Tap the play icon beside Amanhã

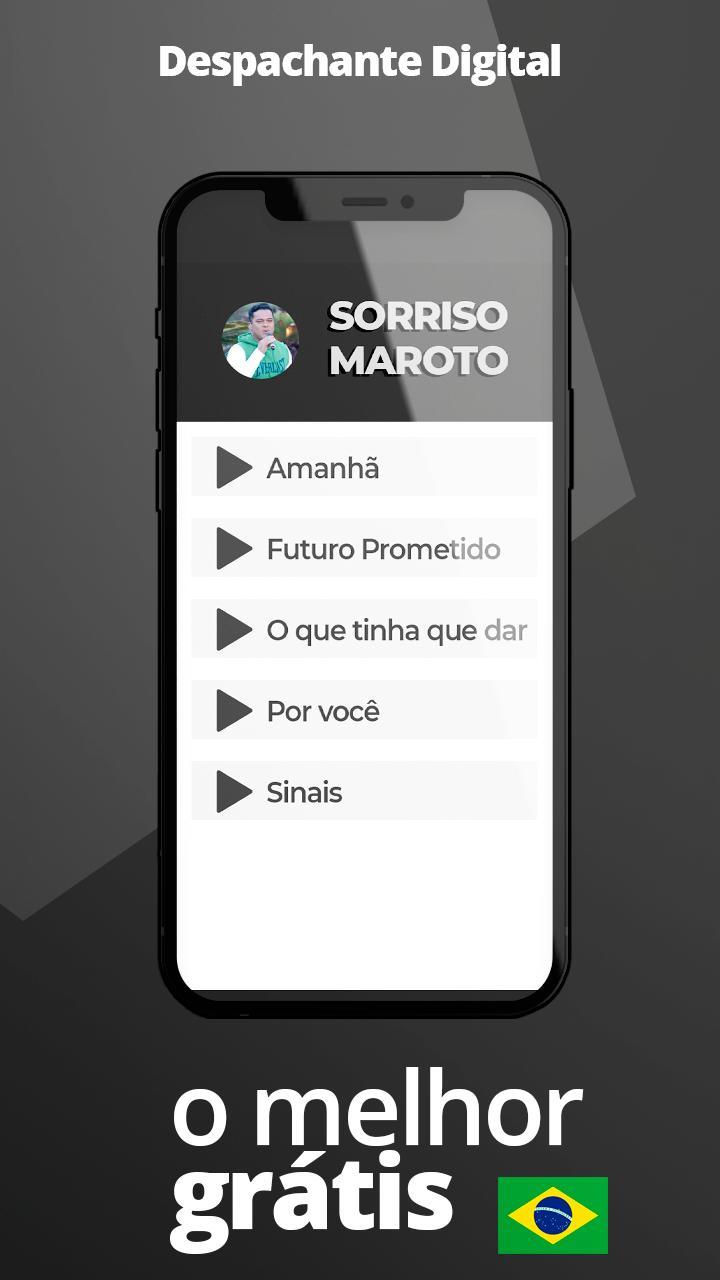pyautogui.click(x=235, y=467)
